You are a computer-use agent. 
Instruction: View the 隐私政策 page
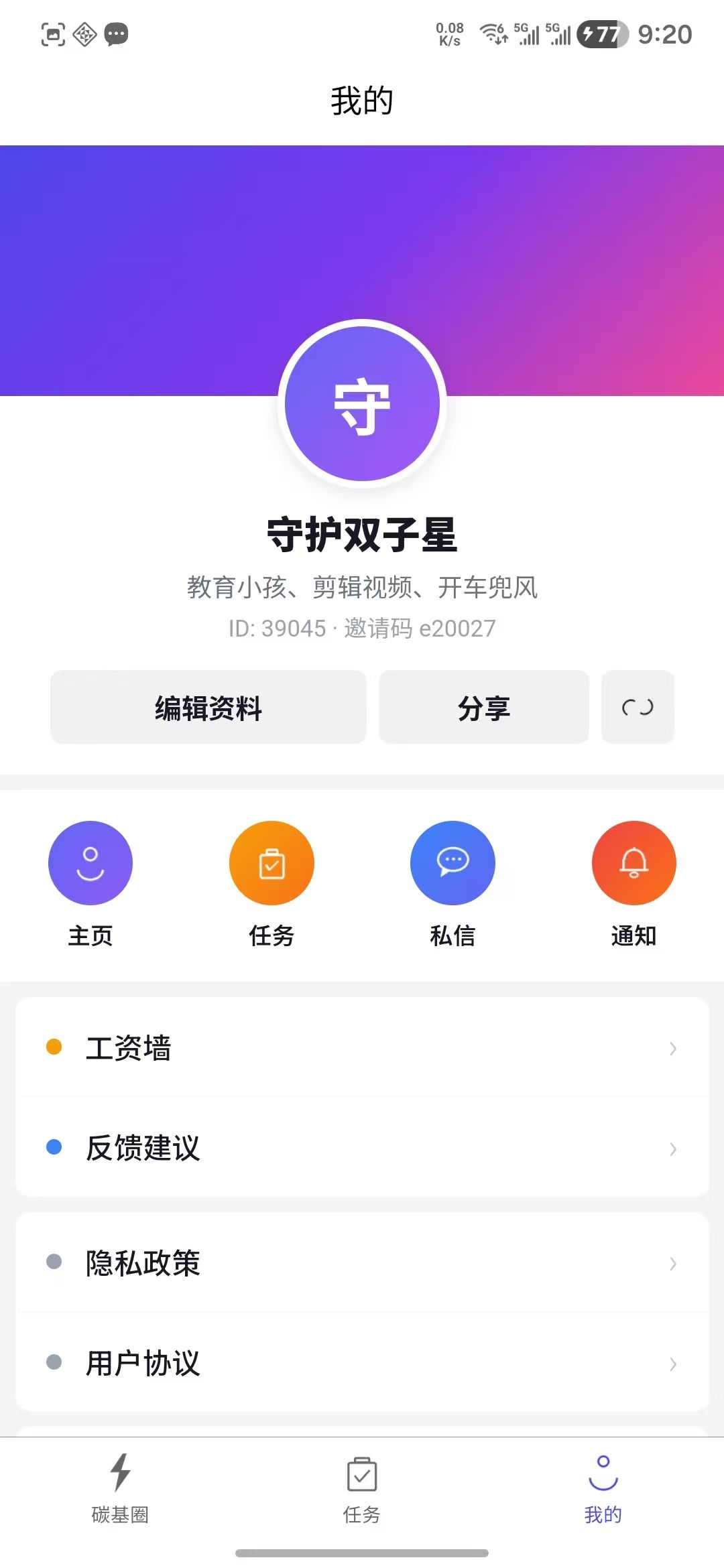pos(362,1263)
